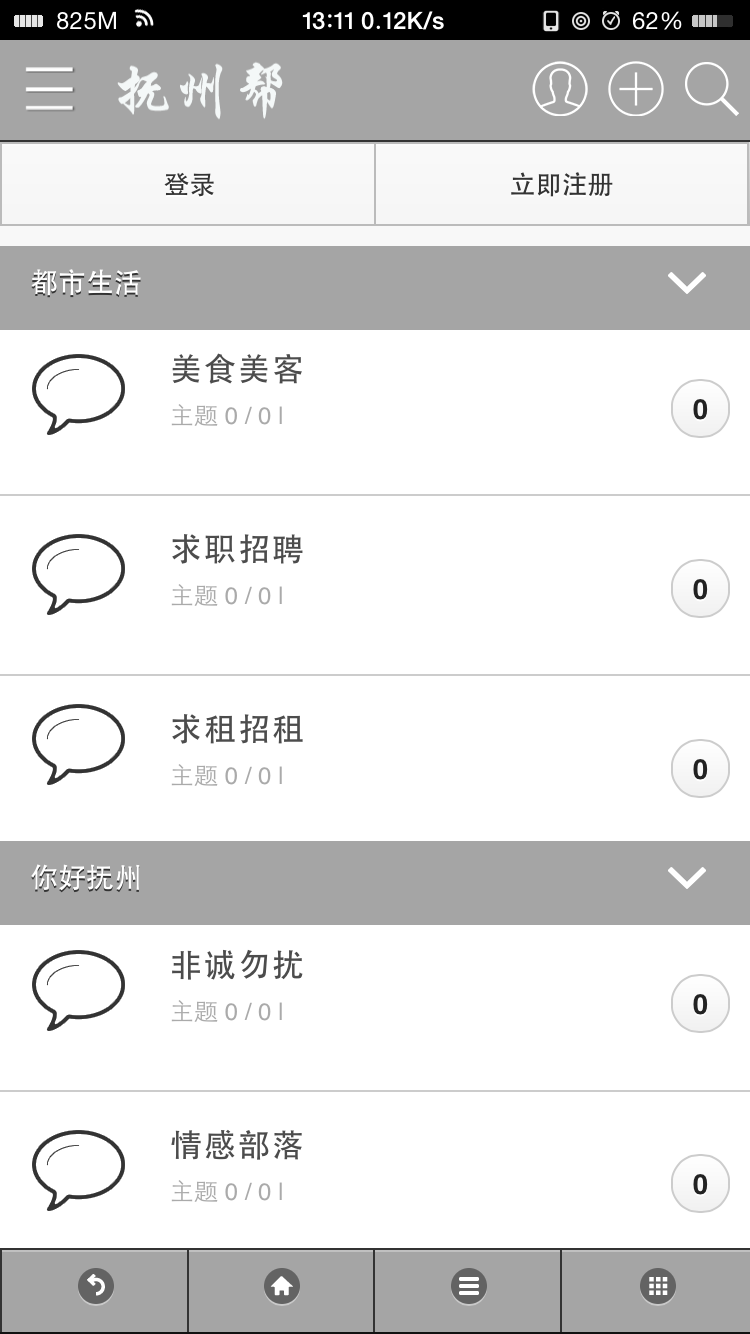The image size is (750, 1334).
Task: Tap the 0 count badge beside 求租招租
Action: pos(700,768)
